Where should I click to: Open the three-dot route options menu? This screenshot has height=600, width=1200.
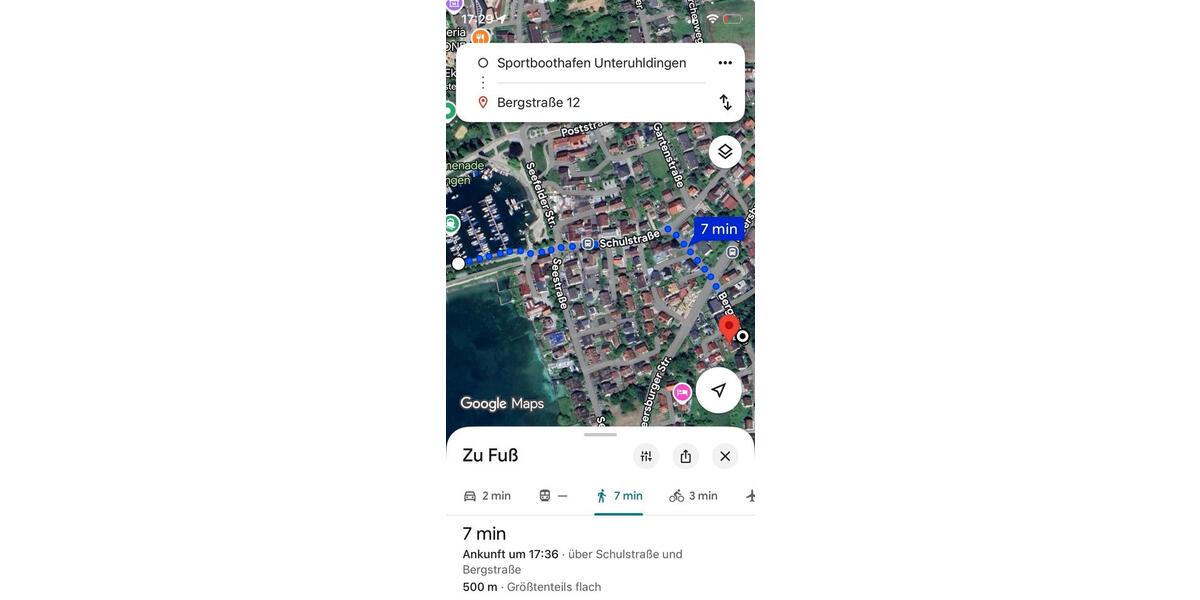click(x=725, y=63)
